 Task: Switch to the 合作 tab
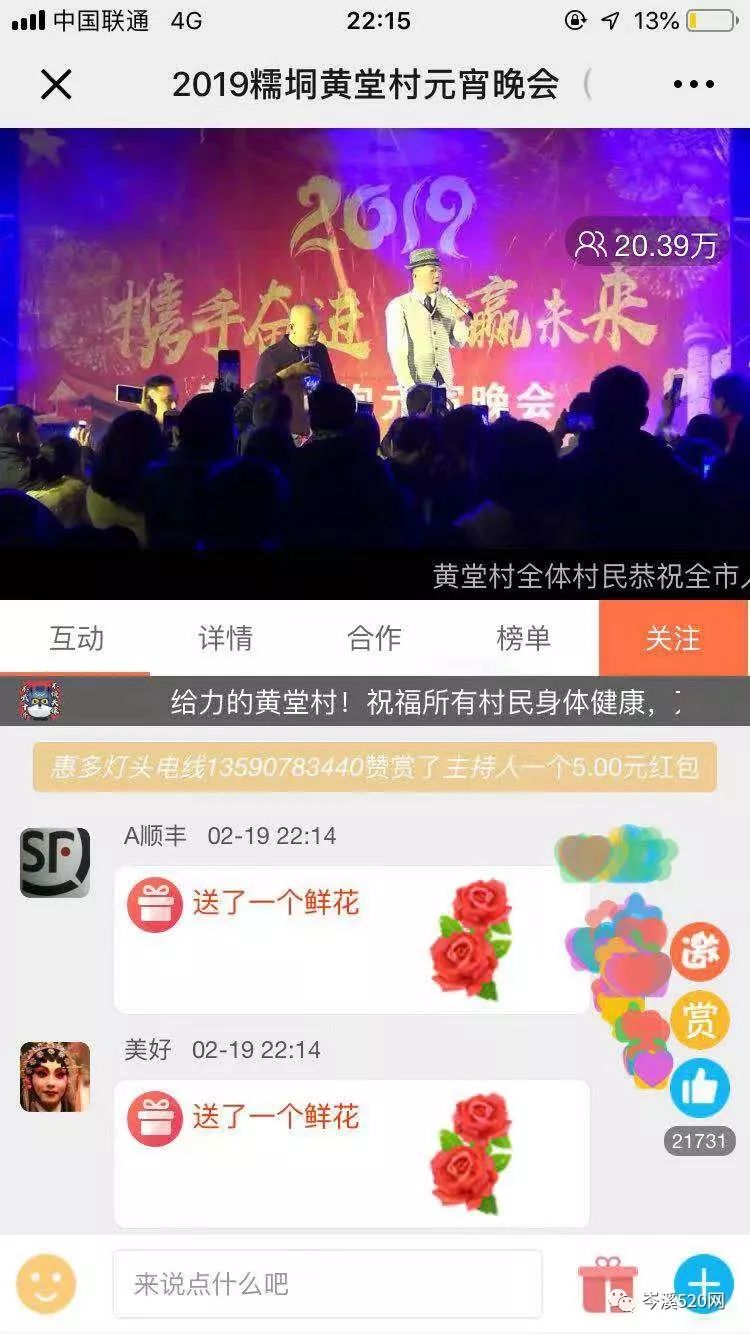coord(374,638)
